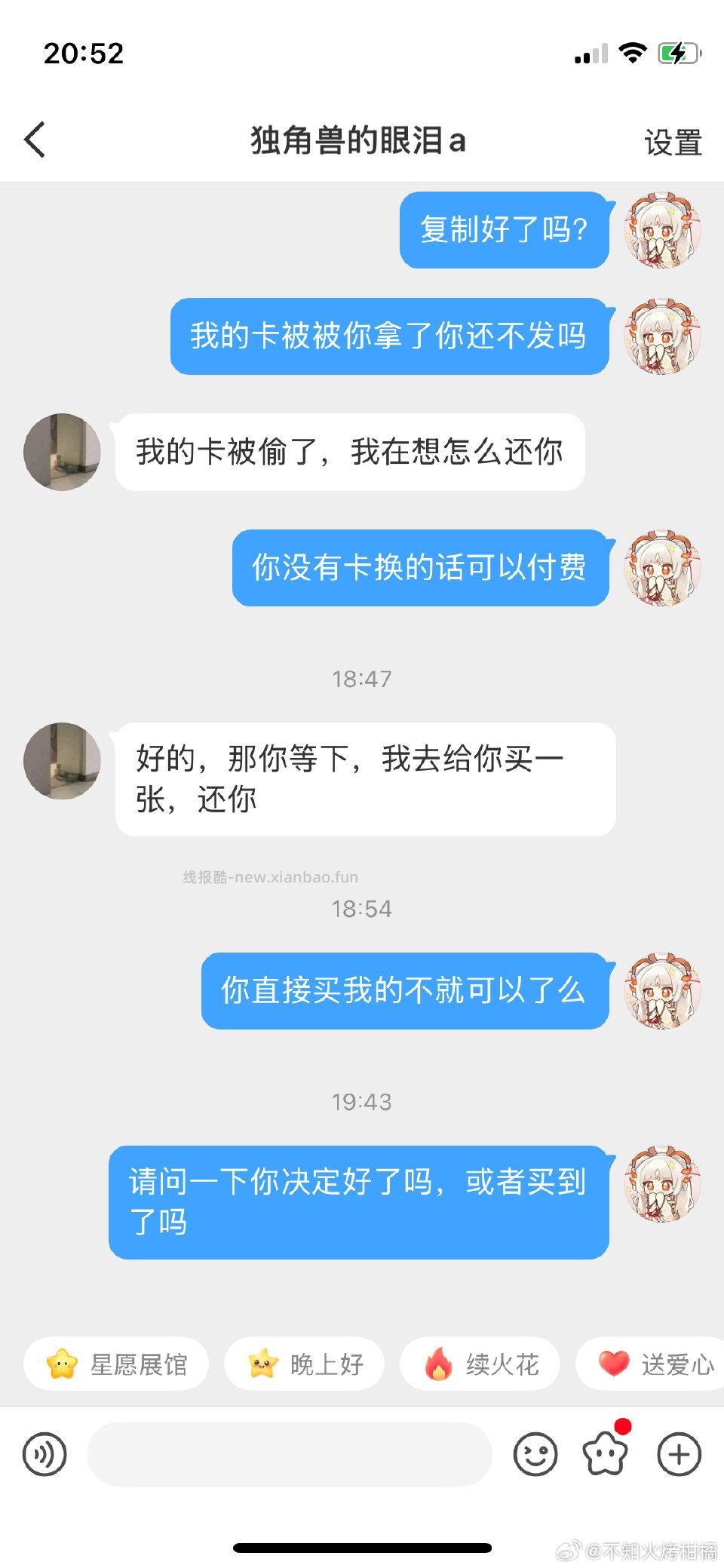Image resolution: width=724 pixels, height=1568 pixels.
Task: Tap the star icon on 星愿展馆 chip
Action: click(x=60, y=1364)
